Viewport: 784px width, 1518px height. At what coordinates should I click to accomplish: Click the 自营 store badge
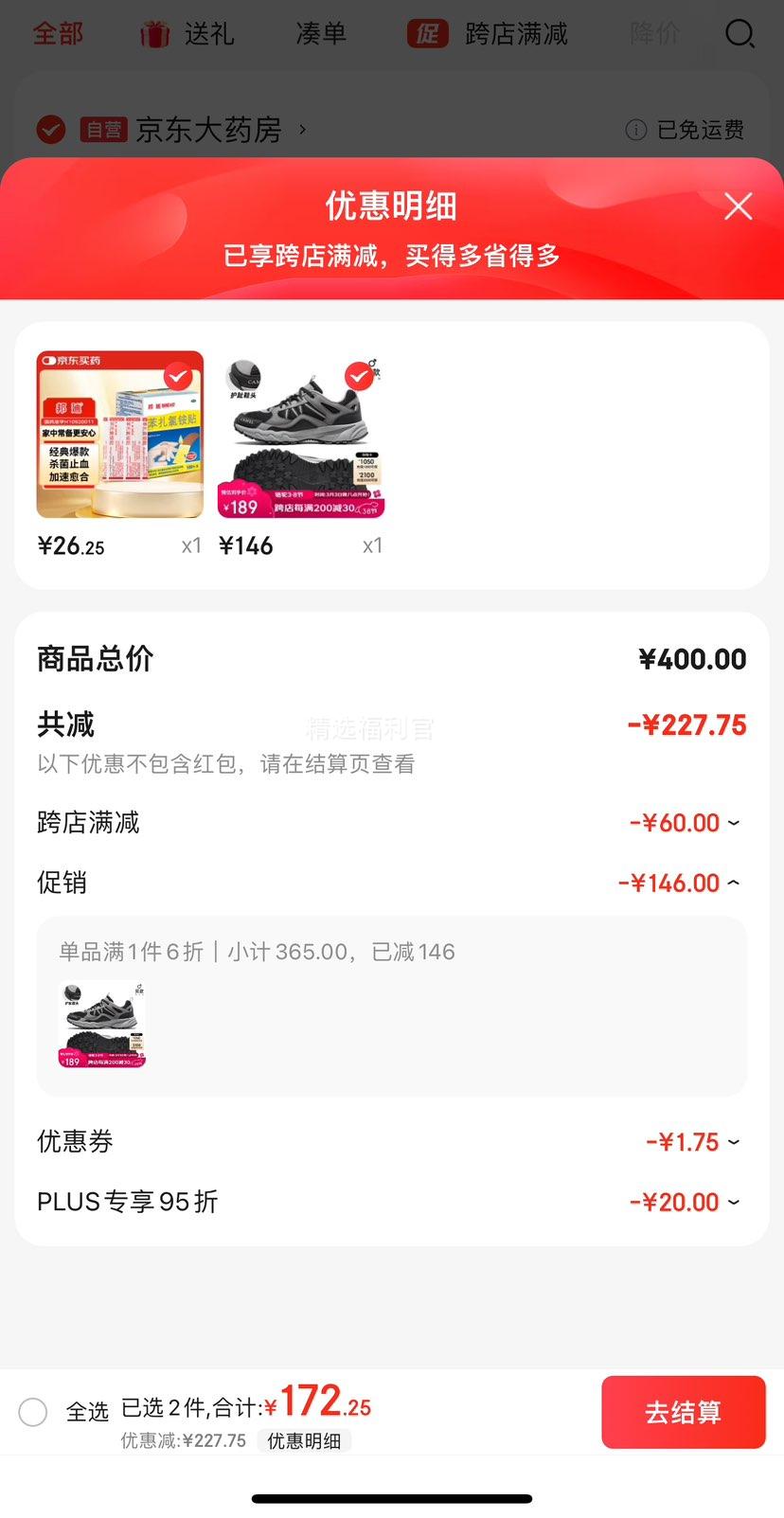point(104,130)
